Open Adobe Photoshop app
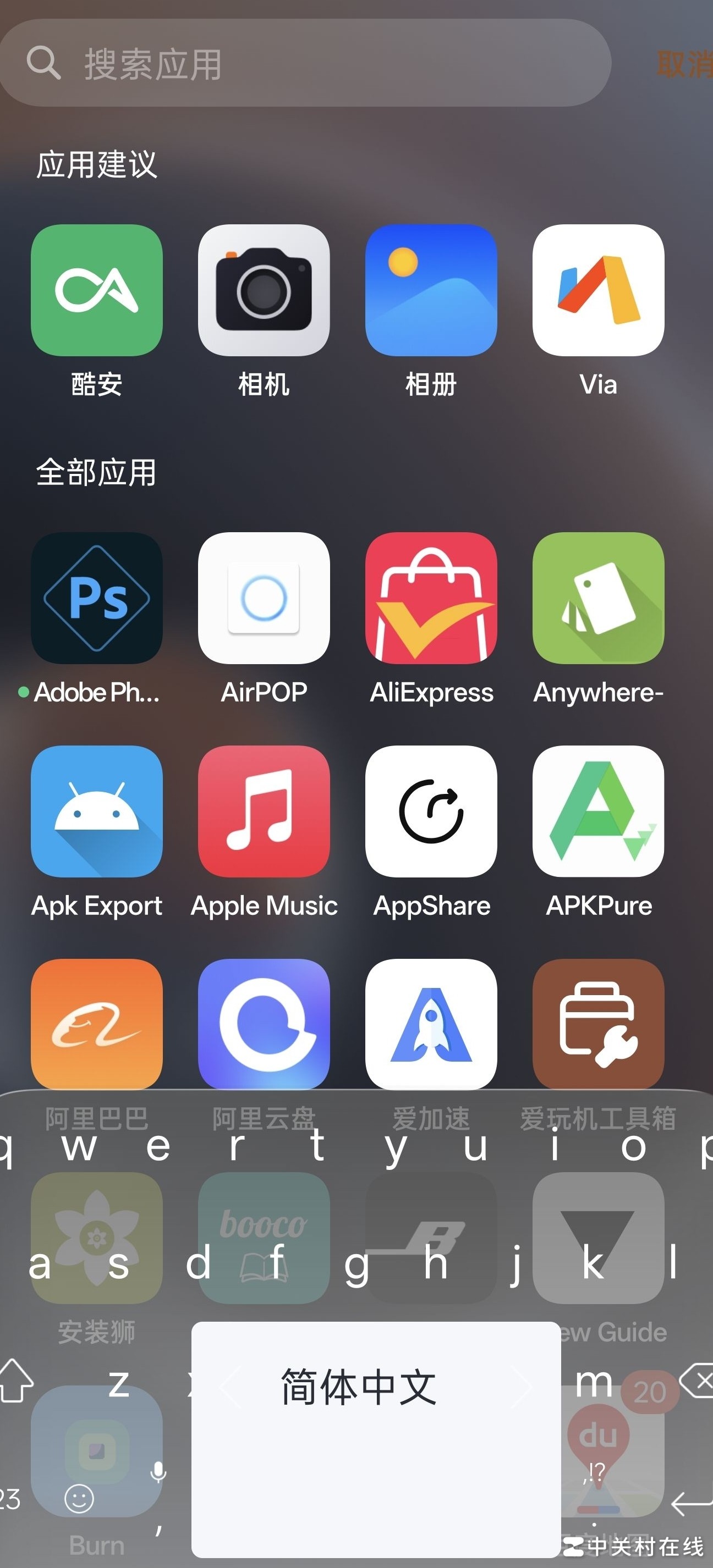Viewport: 713px width, 1568px height. coord(97,598)
